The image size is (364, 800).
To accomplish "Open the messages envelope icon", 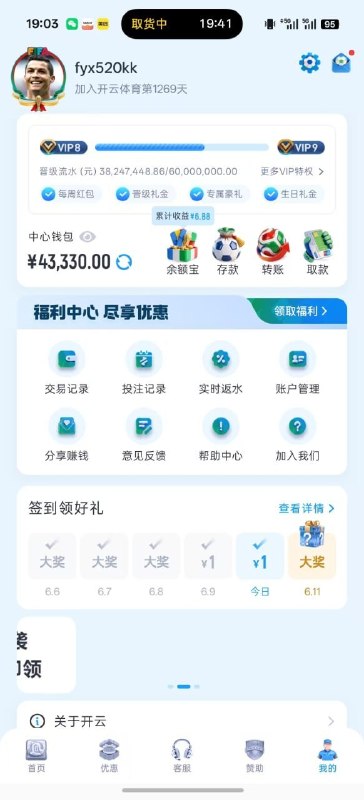I will pos(341,62).
